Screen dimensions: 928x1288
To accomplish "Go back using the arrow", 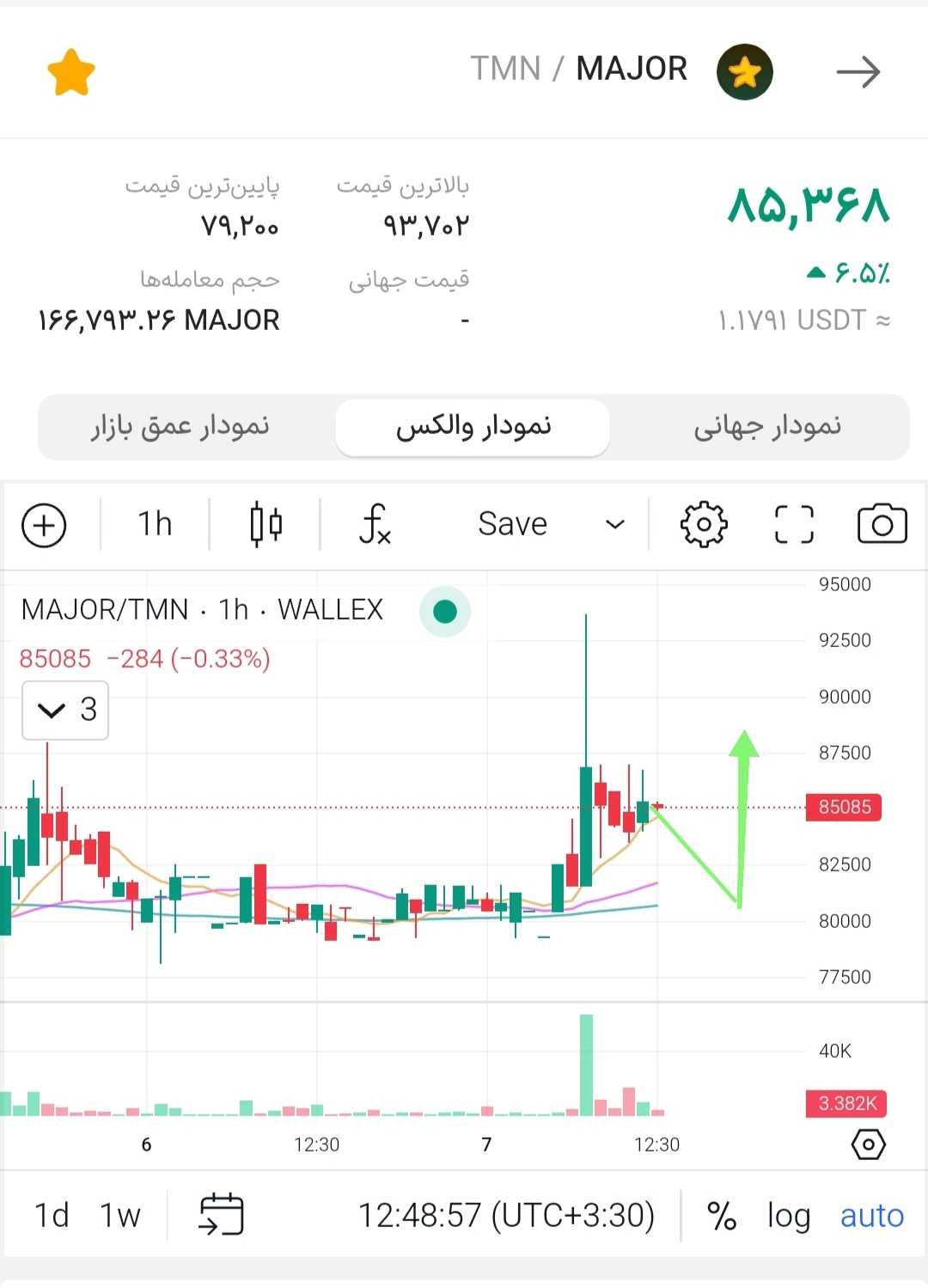I will click(858, 72).
